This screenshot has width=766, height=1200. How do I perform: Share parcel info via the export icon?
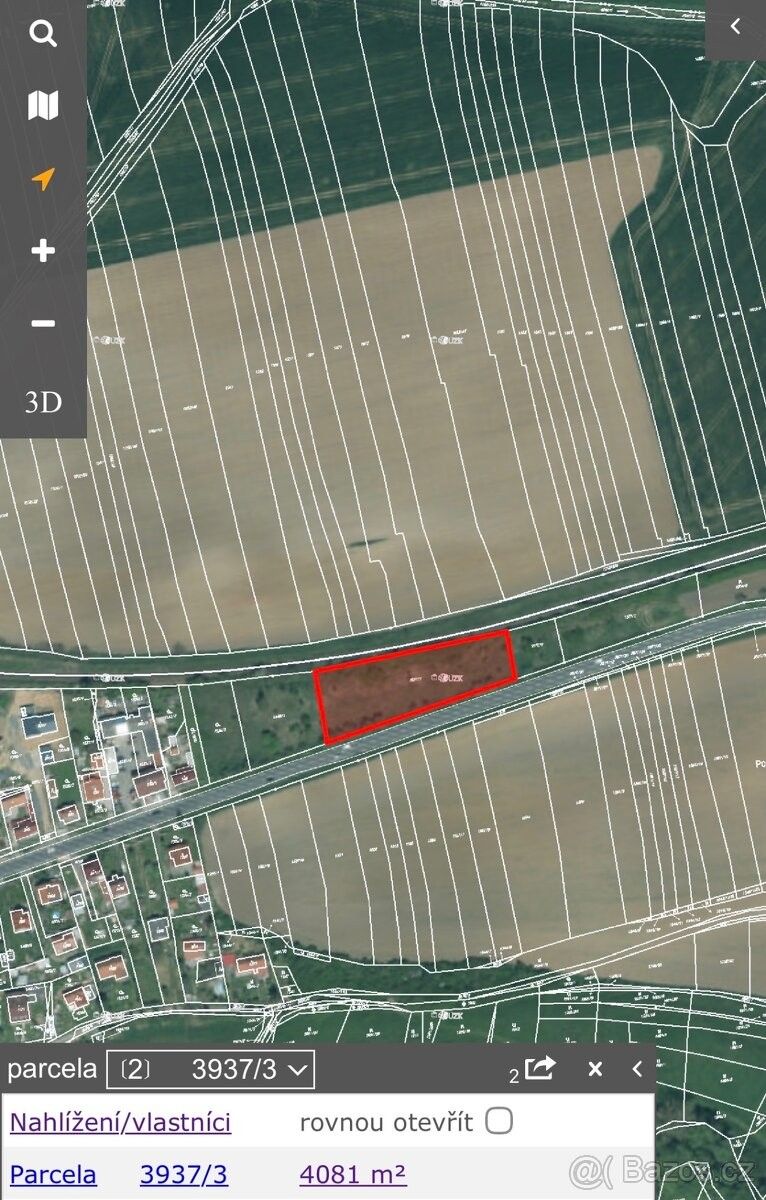[539, 1068]
